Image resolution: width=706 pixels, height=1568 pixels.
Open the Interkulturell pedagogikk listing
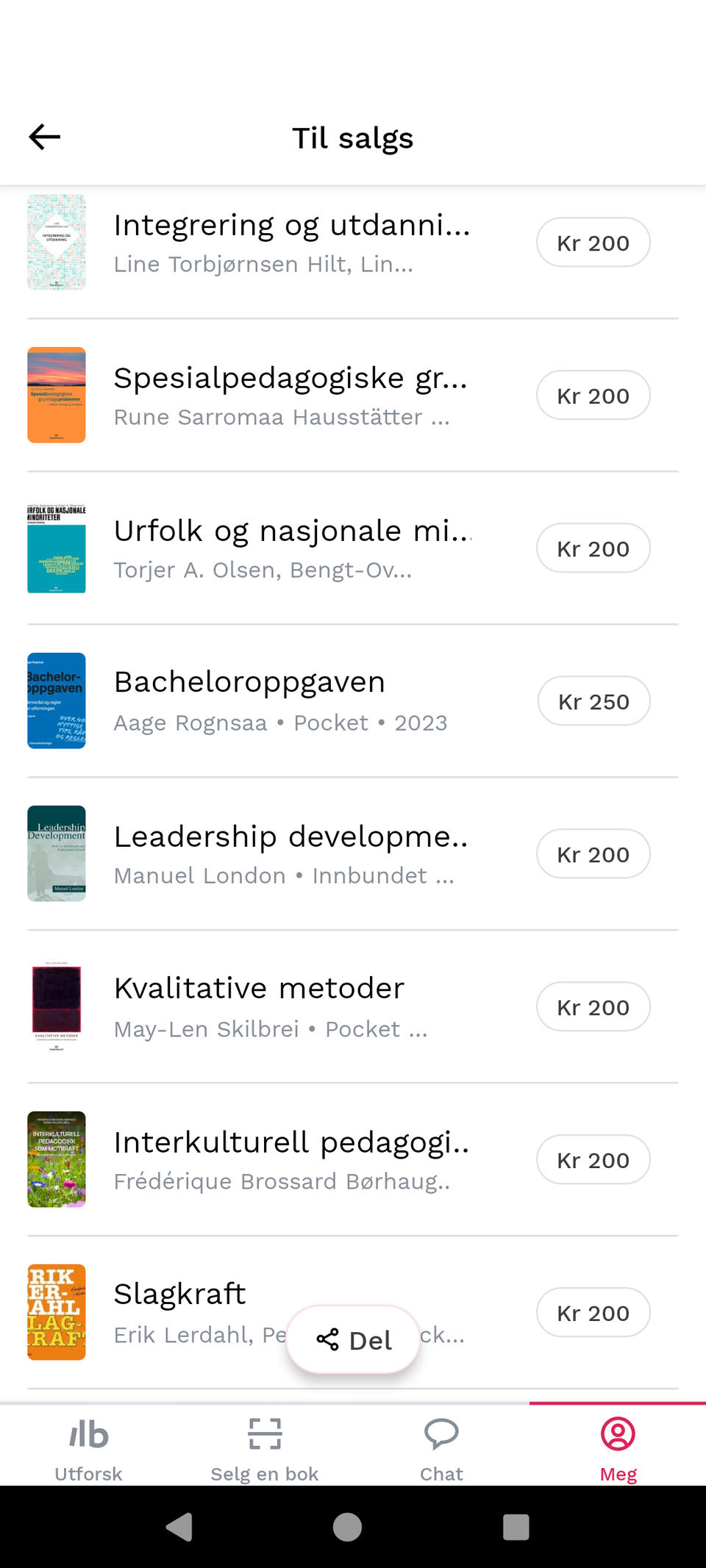[x=291, y=1159]
